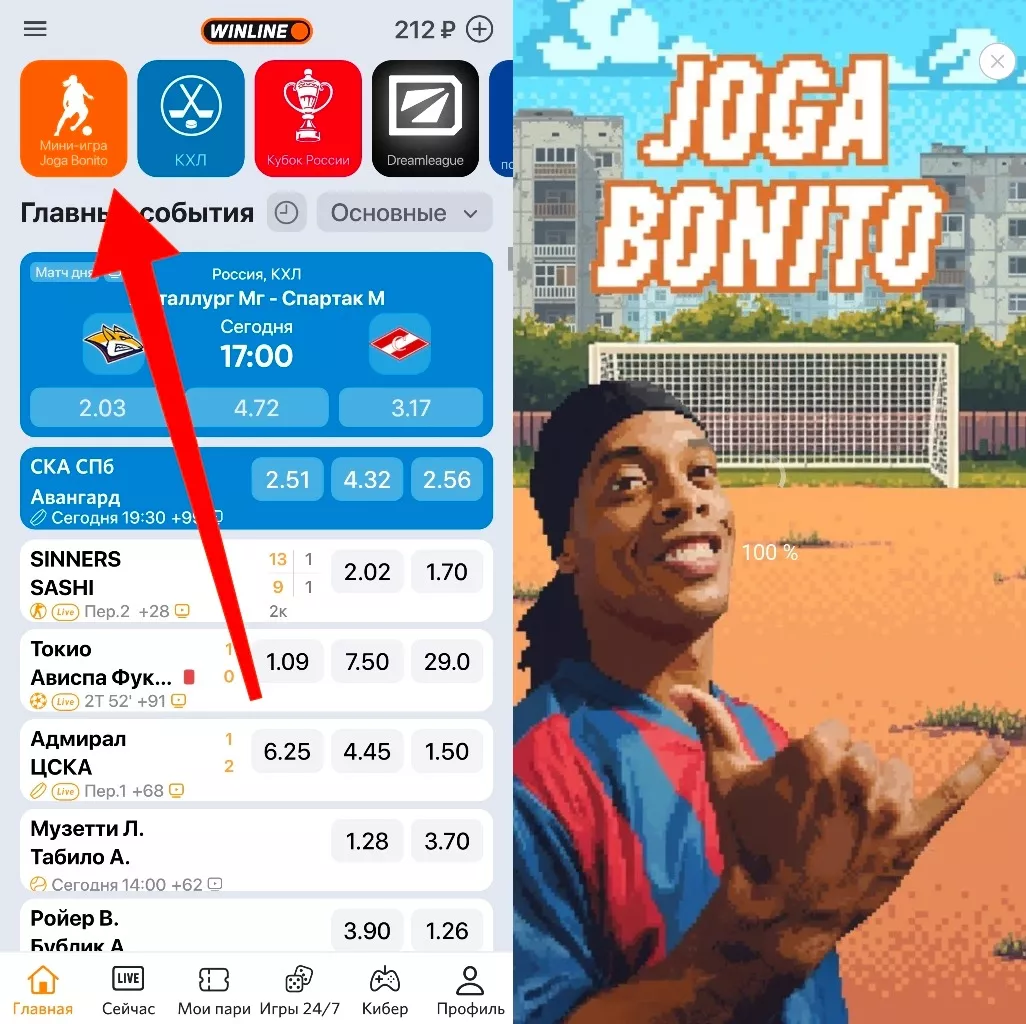This screenshot has width=1026, height=1024.
Task: Select odds 3.17 for Спартак М
Action: pos(411,408)
